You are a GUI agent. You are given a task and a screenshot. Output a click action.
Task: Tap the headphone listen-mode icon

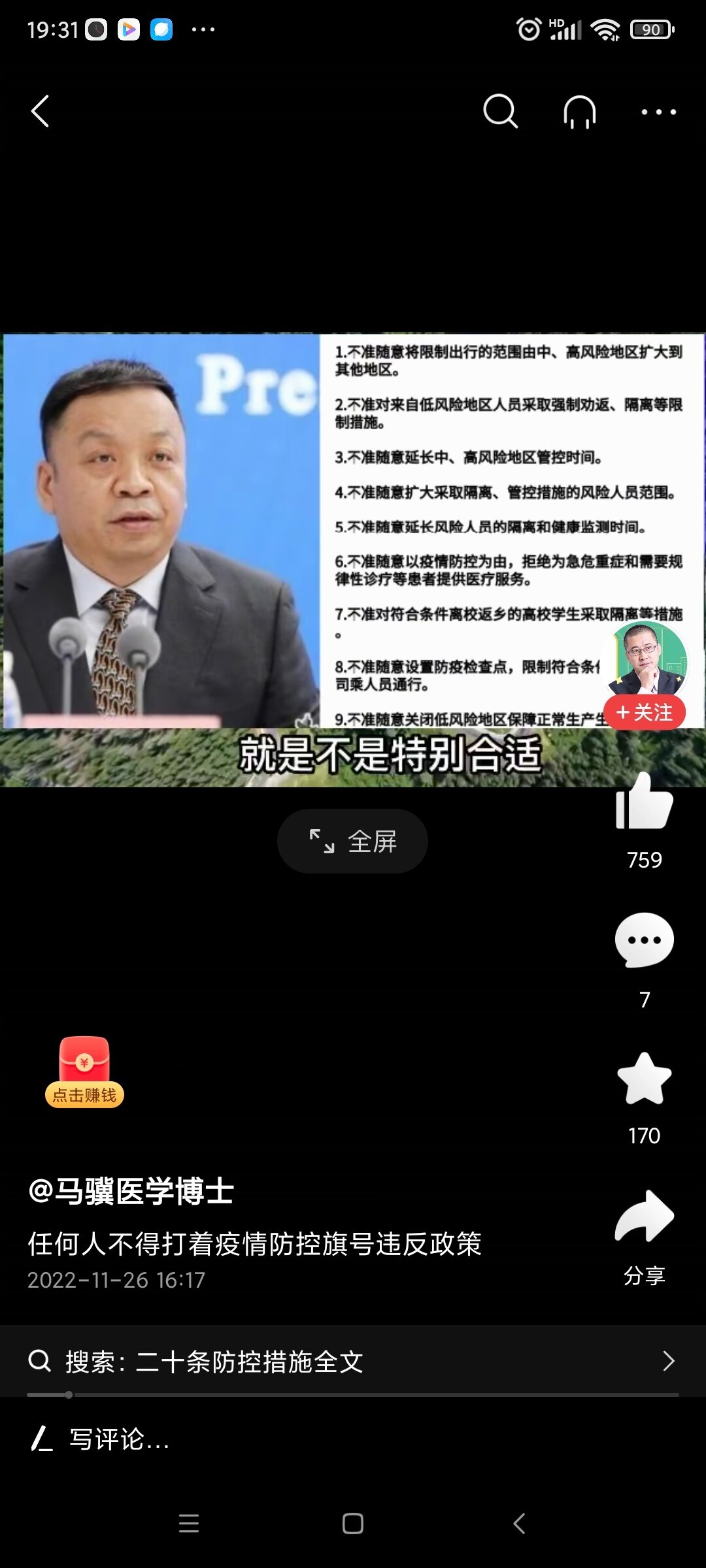click(x=579, y=112)
